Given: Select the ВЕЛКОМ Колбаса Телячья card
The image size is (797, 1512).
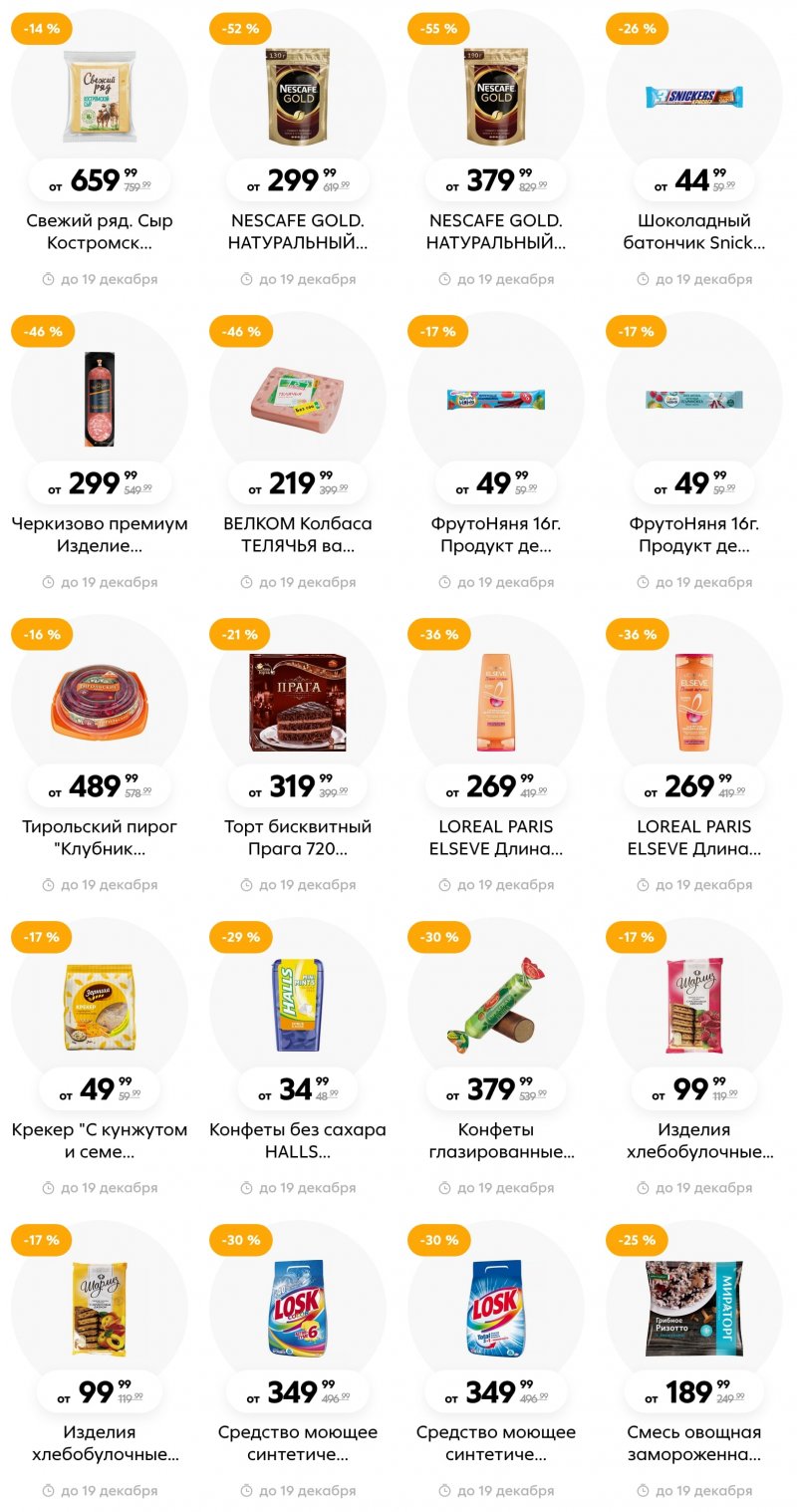Looking at the screenshot, I should (298, 401).
